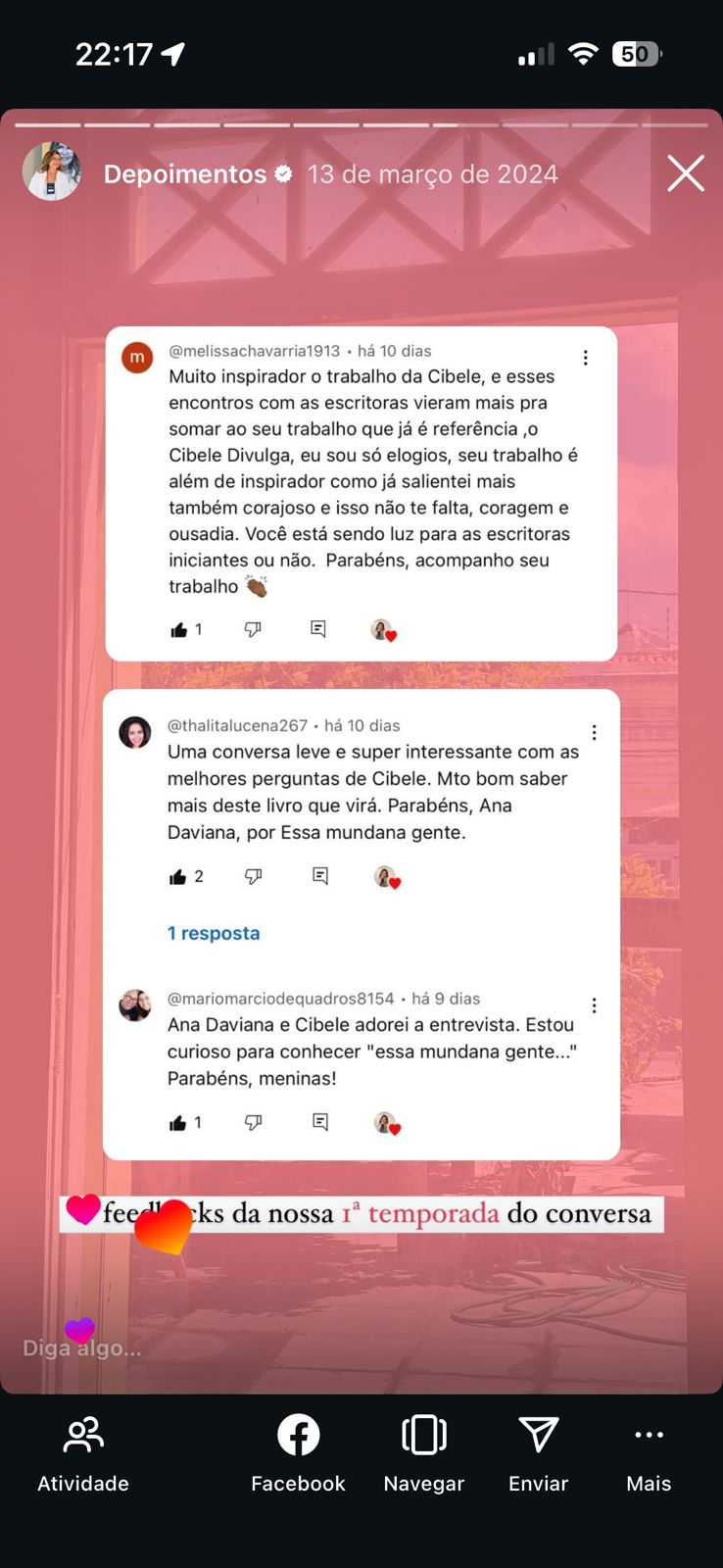Open the Mais options menu
Viewport: 723px width, 1568px height.
tap(649, 1453)
